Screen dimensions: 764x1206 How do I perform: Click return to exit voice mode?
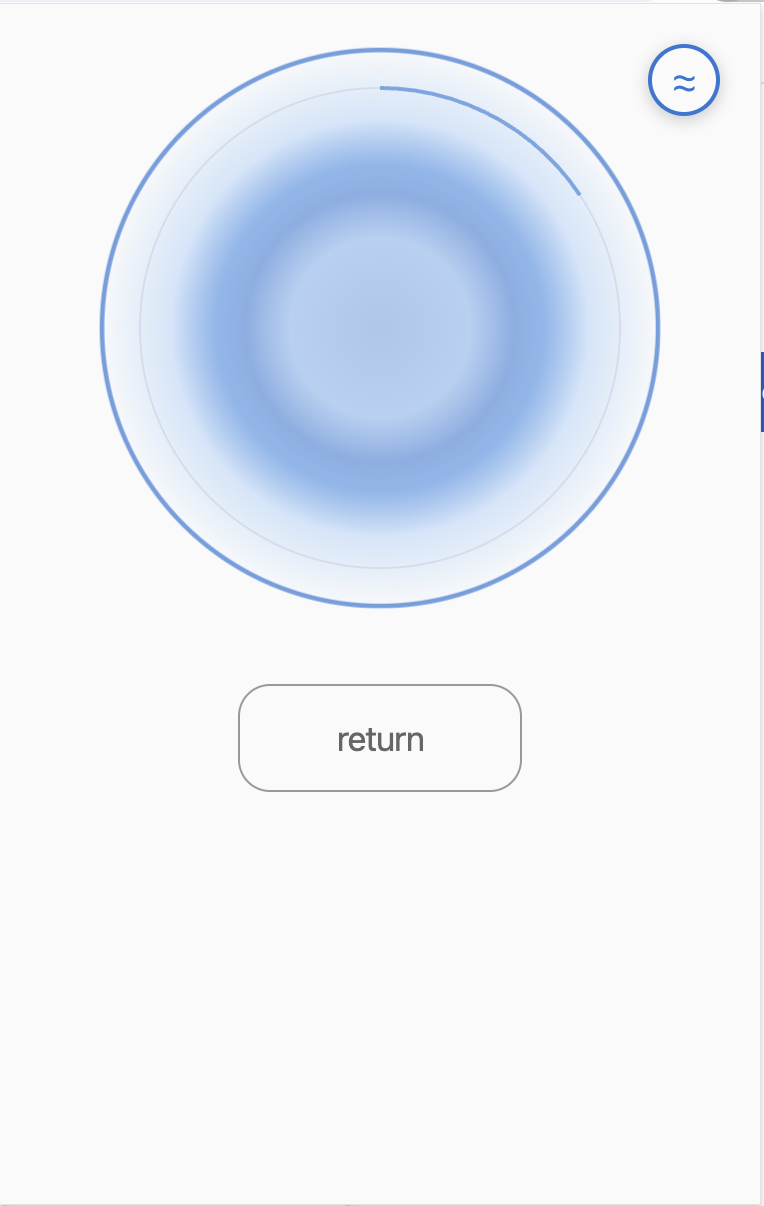coord(380,738)
